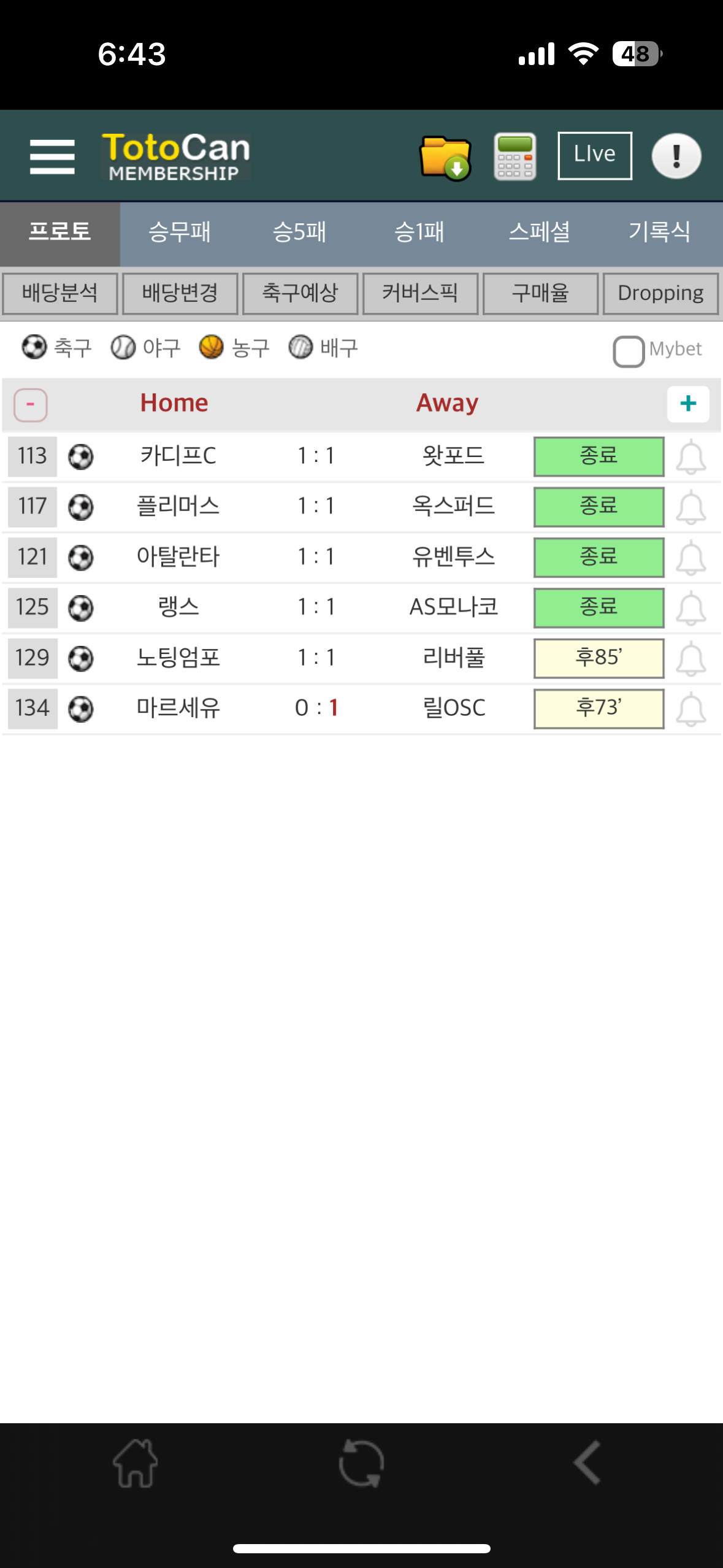Open 배당분석 section

click(x=59, y=293)
